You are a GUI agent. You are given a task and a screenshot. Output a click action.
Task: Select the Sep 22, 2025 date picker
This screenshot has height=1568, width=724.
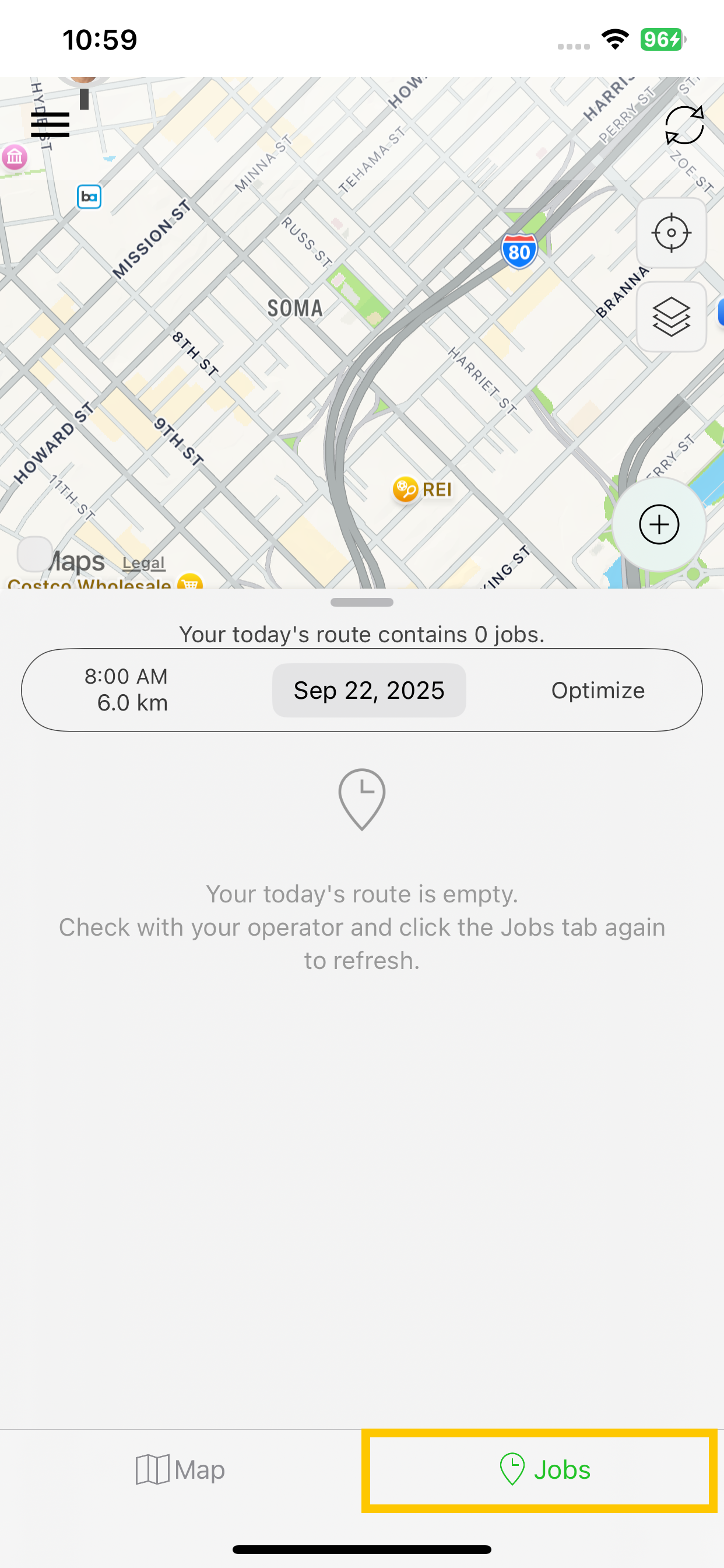coord(368,690)
